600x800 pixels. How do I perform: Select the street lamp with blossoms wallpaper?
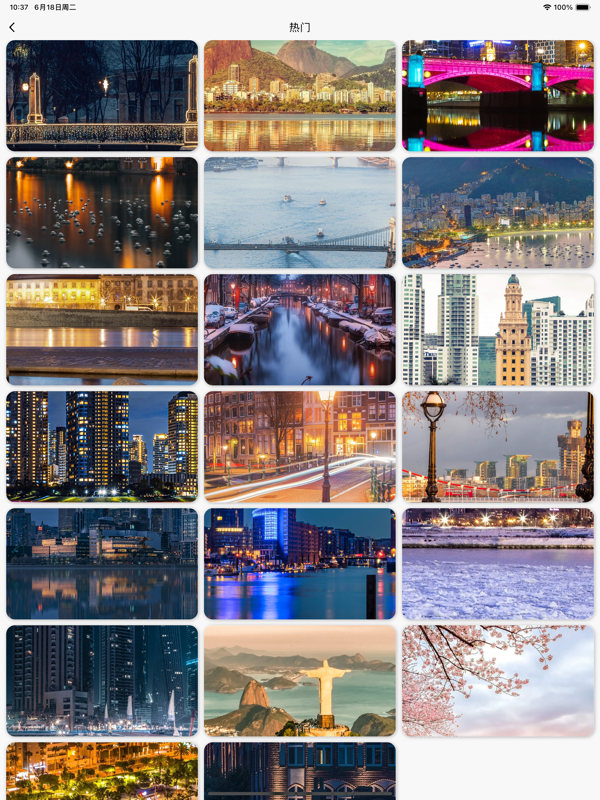tap(497, 446)
